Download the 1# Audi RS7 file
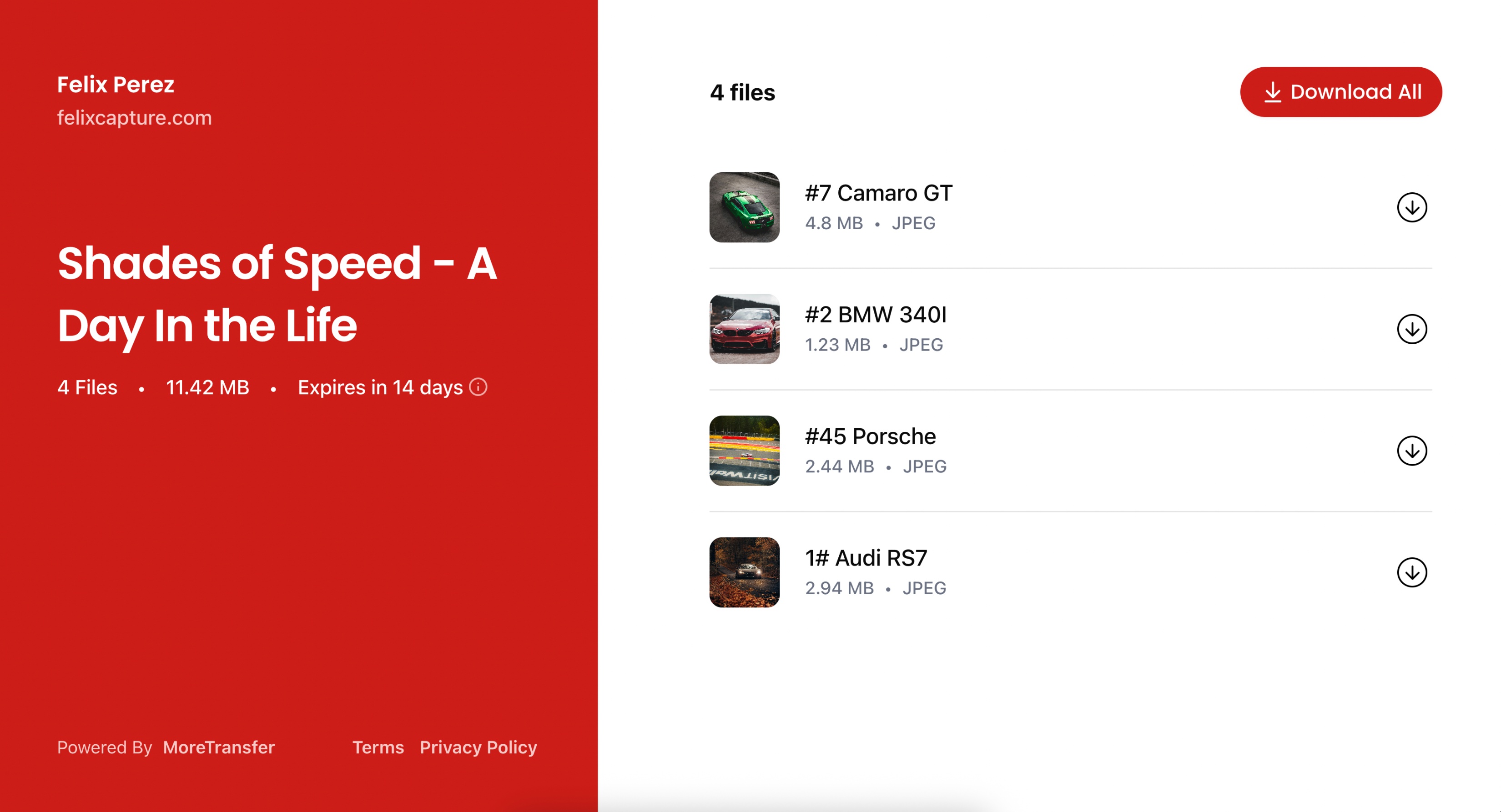This screenshot has height=812, width=1501. 1411,572
